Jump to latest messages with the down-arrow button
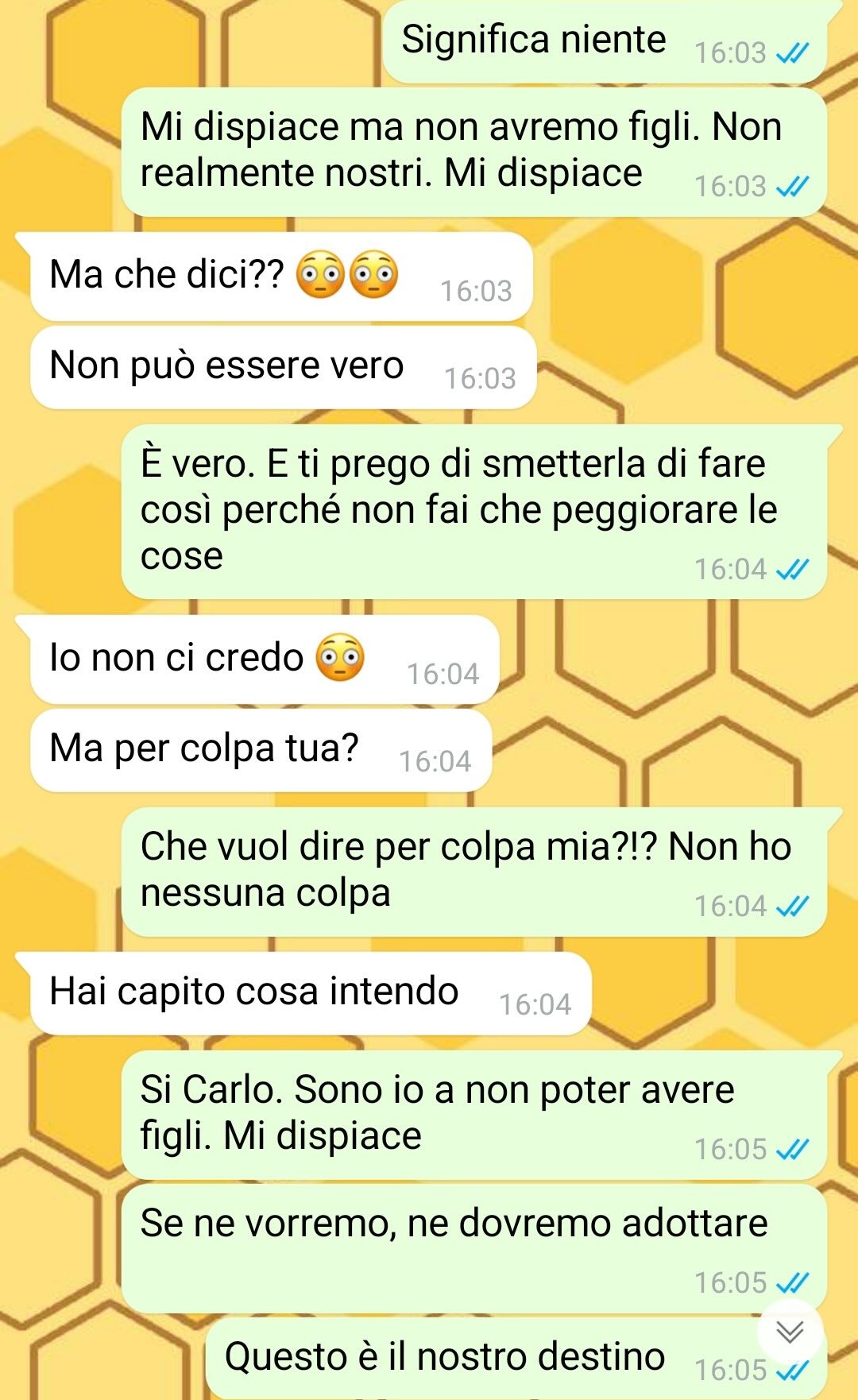This screenshot has height=1400, width=858. [x=790, y=1332]
